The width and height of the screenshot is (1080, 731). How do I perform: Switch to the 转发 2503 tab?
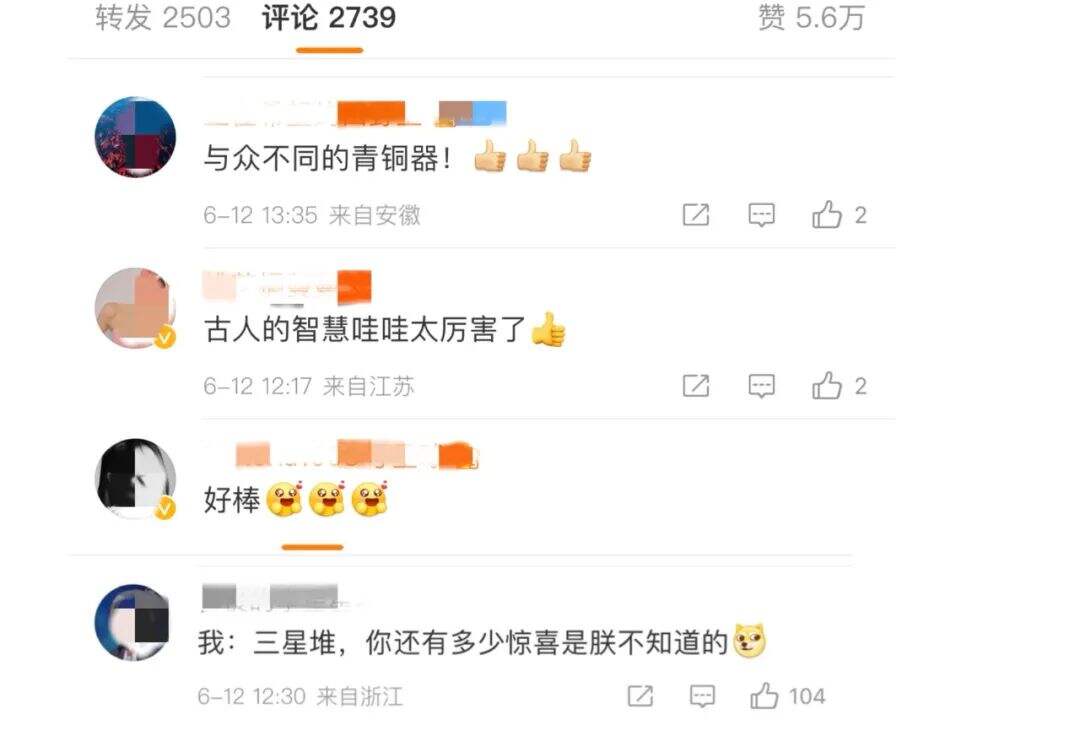click(163, 18)
